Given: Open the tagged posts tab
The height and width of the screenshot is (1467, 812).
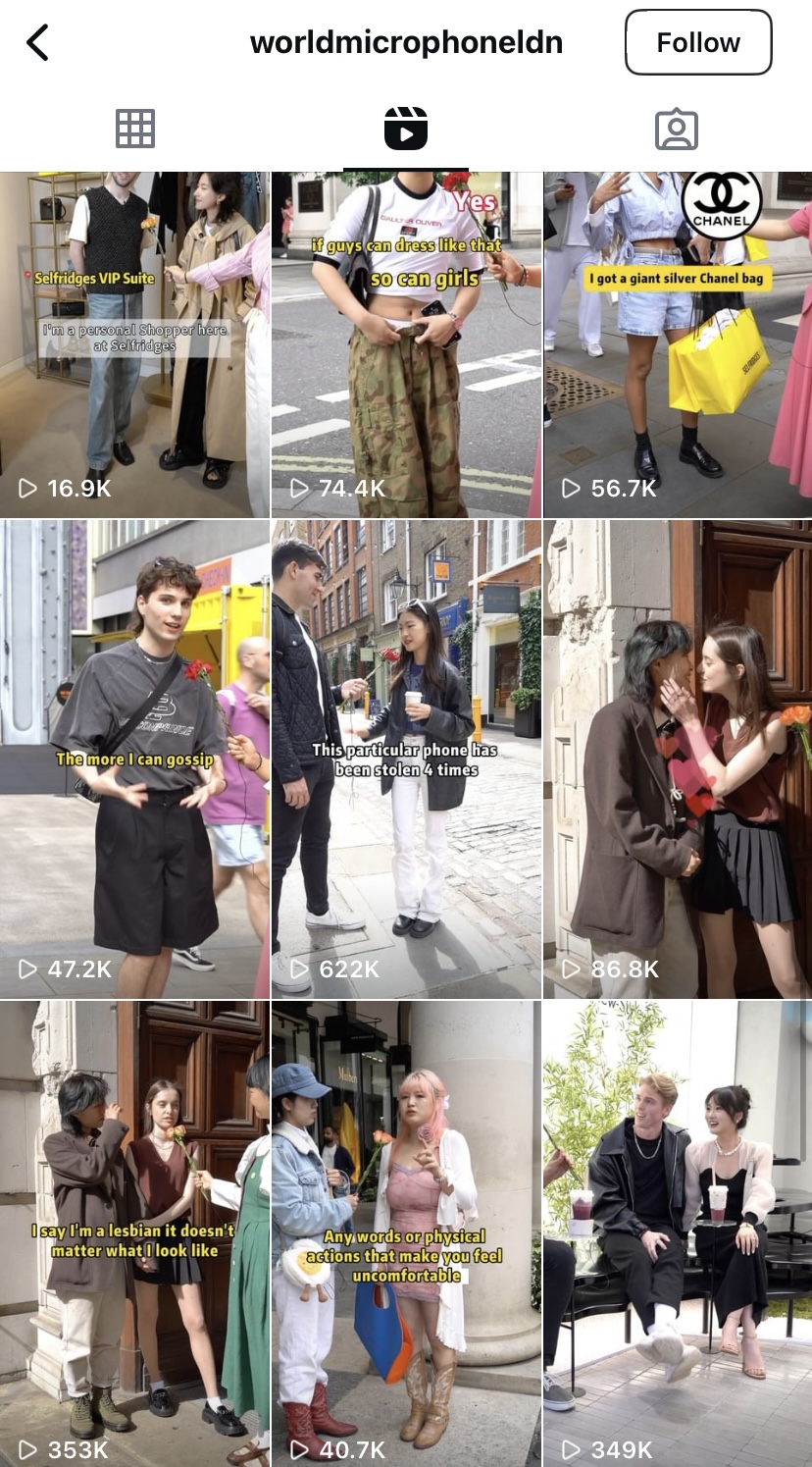Looking at the screenshot, I should [x=676, y=129].
